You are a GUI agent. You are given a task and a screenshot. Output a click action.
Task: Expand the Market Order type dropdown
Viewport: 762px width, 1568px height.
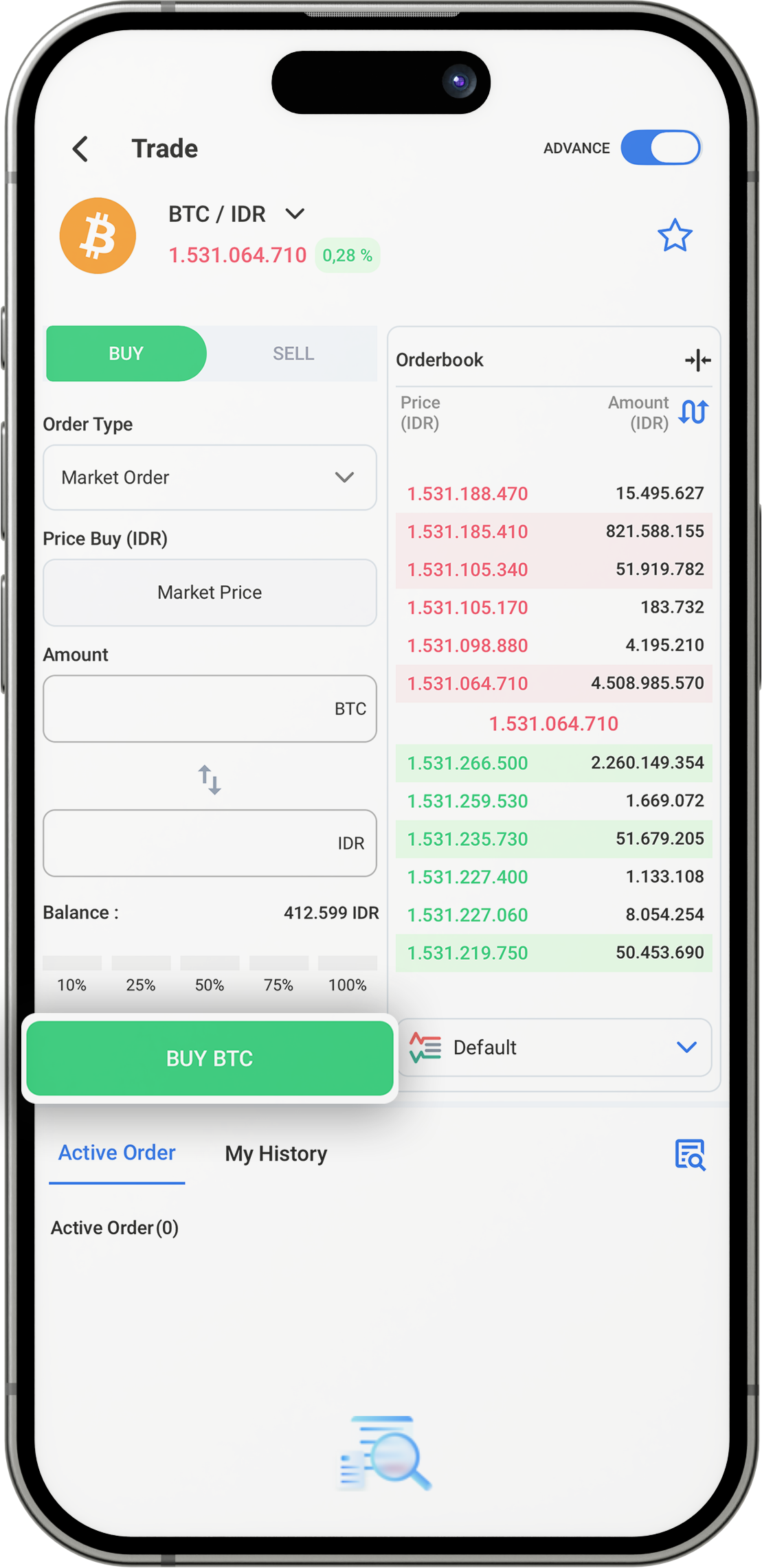click(210, 477)
